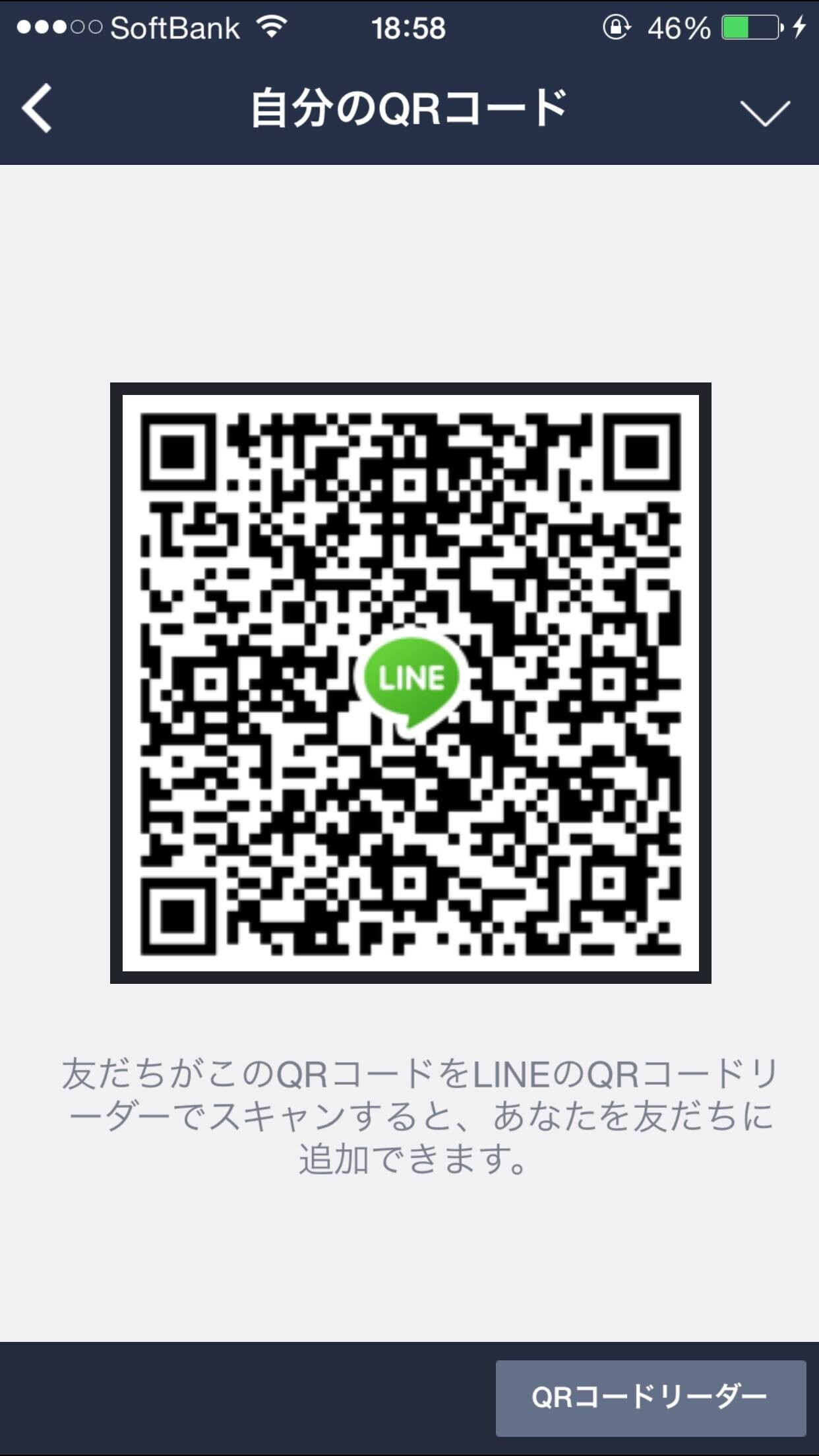The width and height of the screenshot is (819, 1456).
Task: Open the QRコードリーダー button
Action: coord(651,1397)
